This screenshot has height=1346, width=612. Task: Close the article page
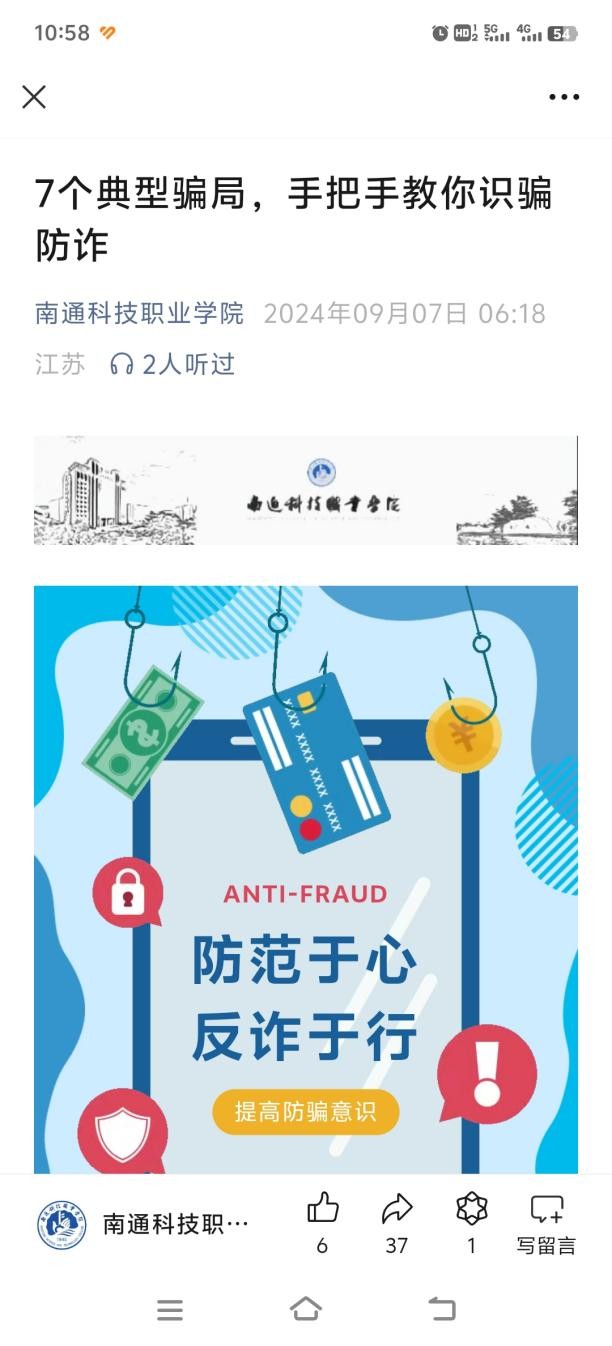[x=34, y=97]
